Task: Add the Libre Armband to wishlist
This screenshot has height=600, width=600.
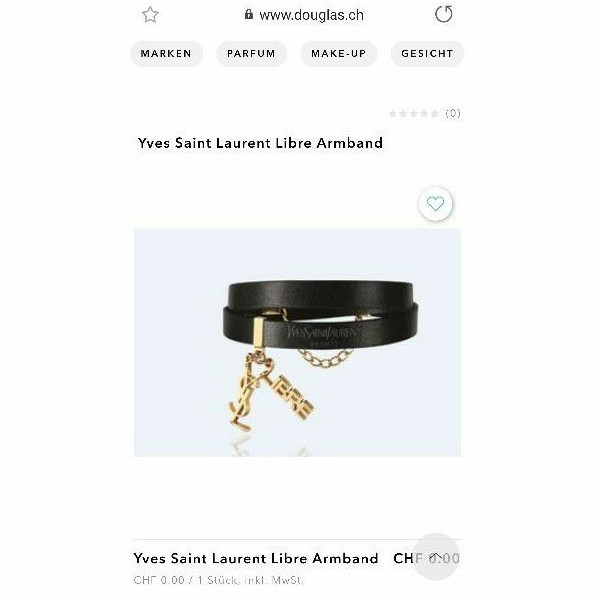Action: [435, 204]
